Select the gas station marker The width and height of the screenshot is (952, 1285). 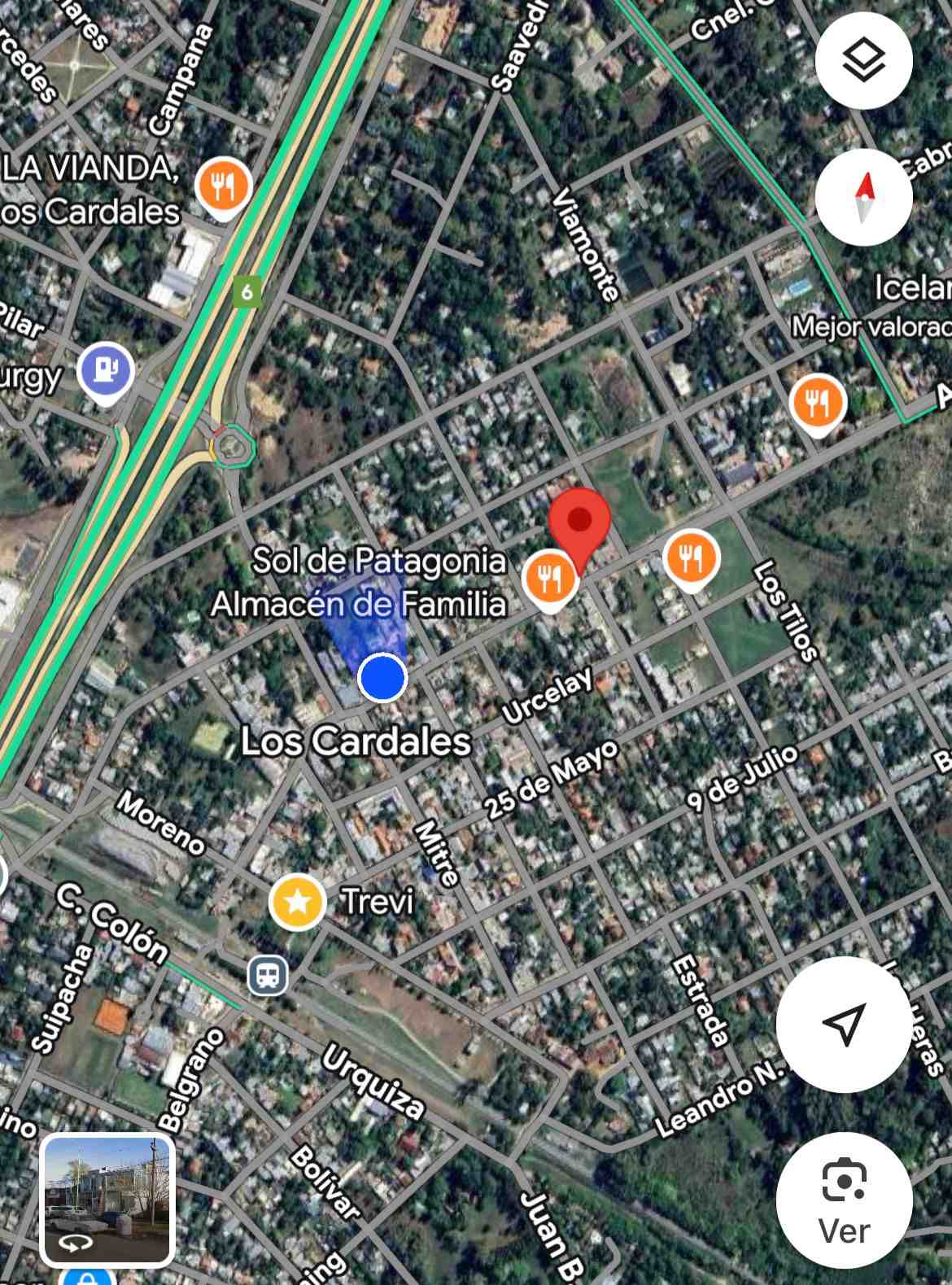click(106, 370)
